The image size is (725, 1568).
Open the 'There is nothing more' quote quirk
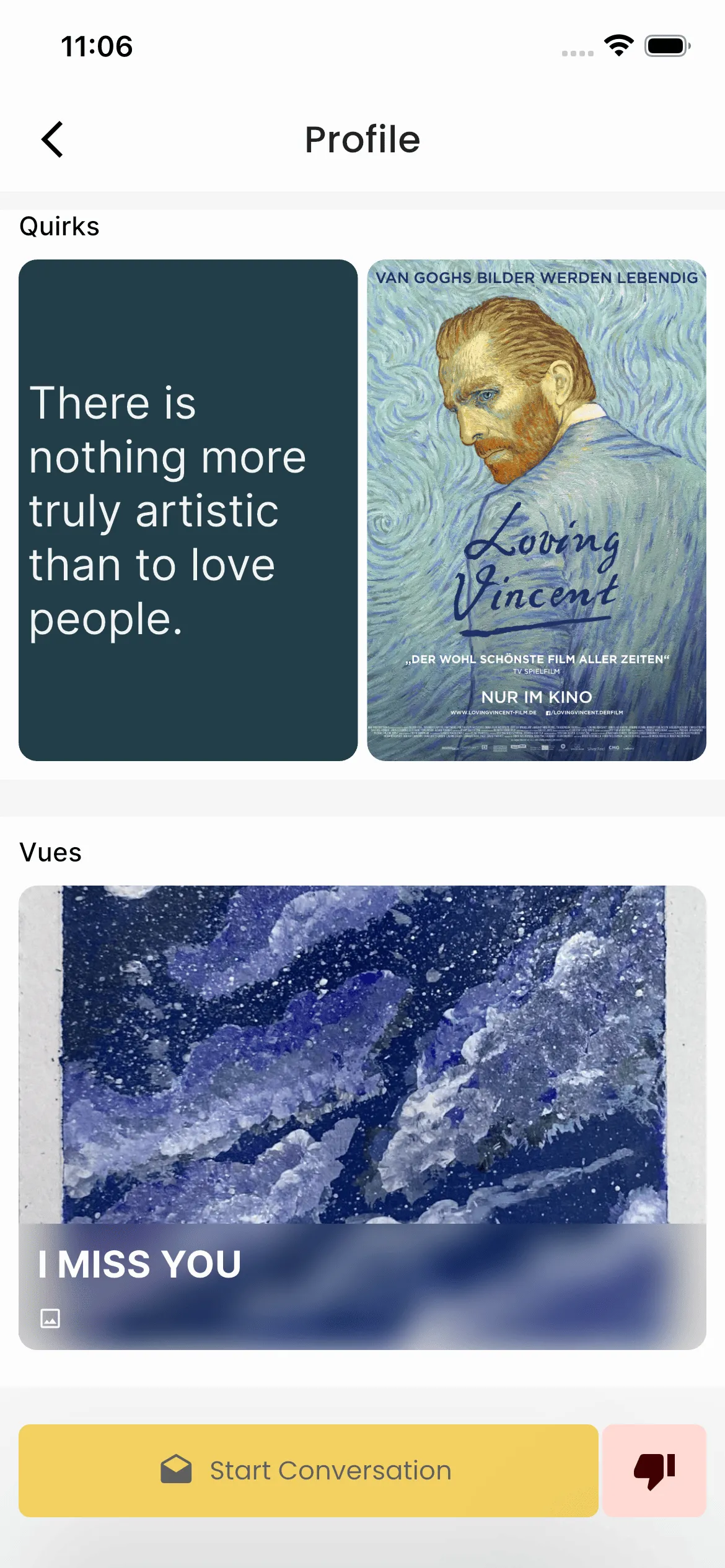coord(188,510)
